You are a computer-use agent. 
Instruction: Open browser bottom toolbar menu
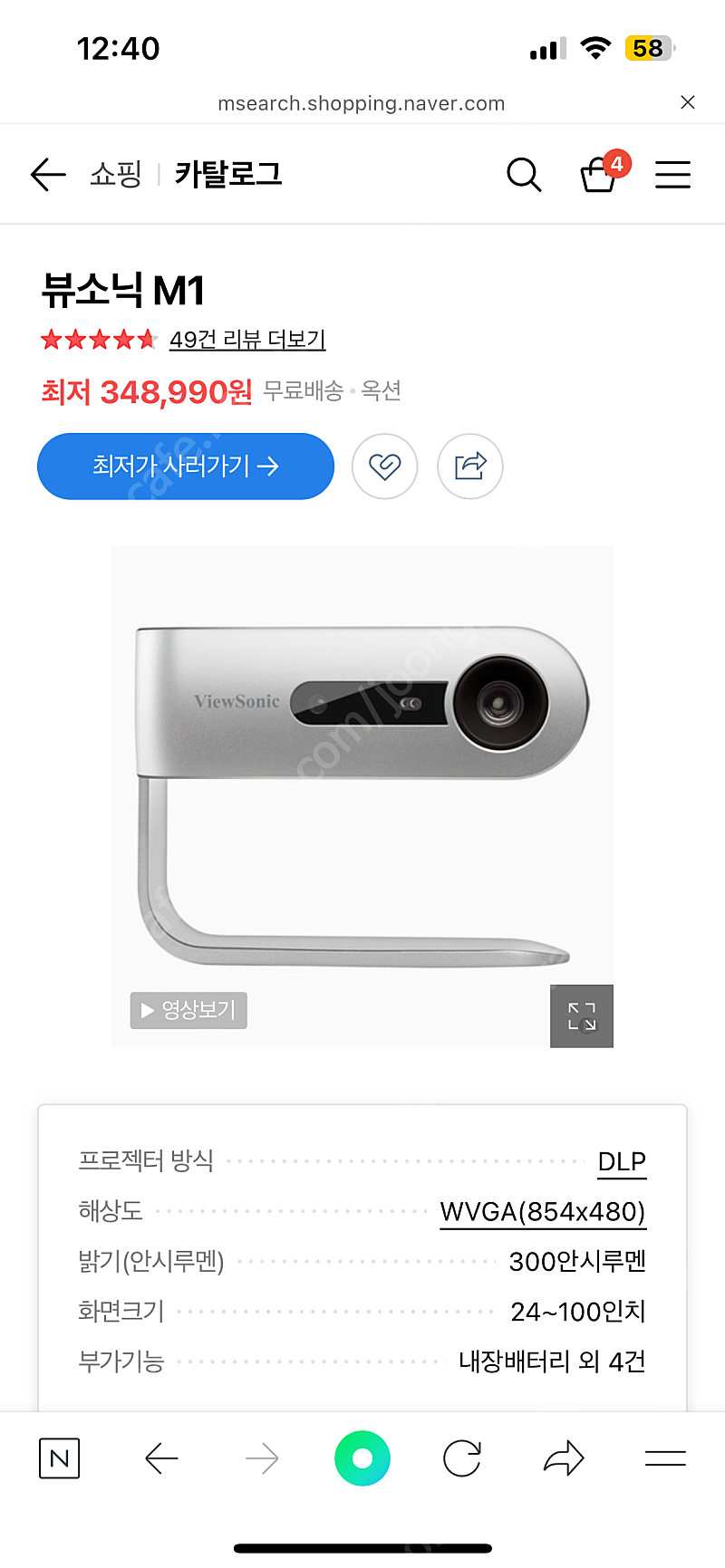point(665,1458)
